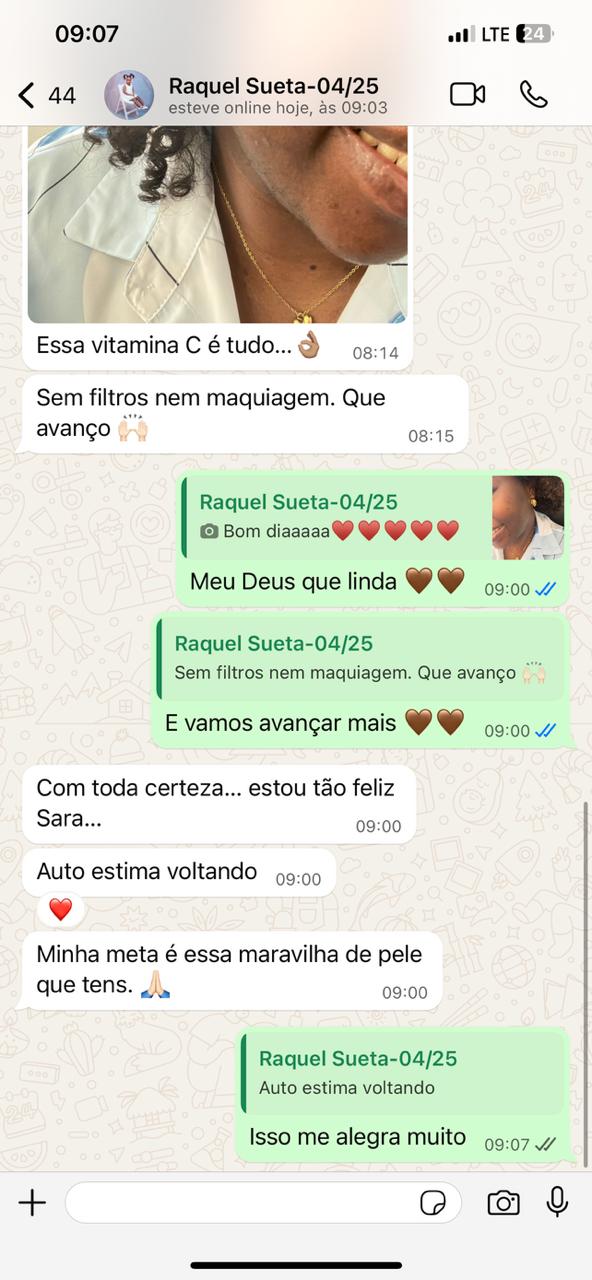Jump to quoted Auto estima voltando message
This screenshot has width=592, height=1280.
click(x=403, y=1073)
